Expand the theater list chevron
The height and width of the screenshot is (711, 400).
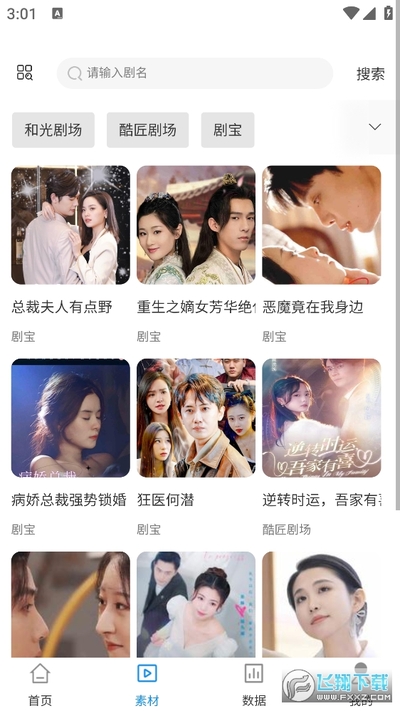click(375, 127)
